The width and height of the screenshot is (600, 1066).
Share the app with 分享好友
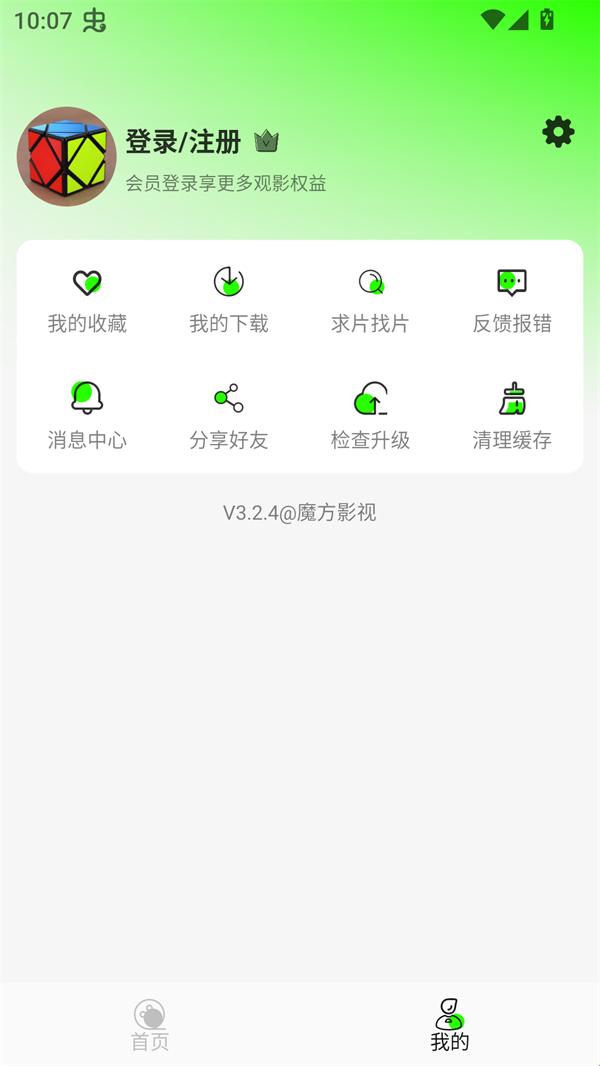[x=229, y=415]
